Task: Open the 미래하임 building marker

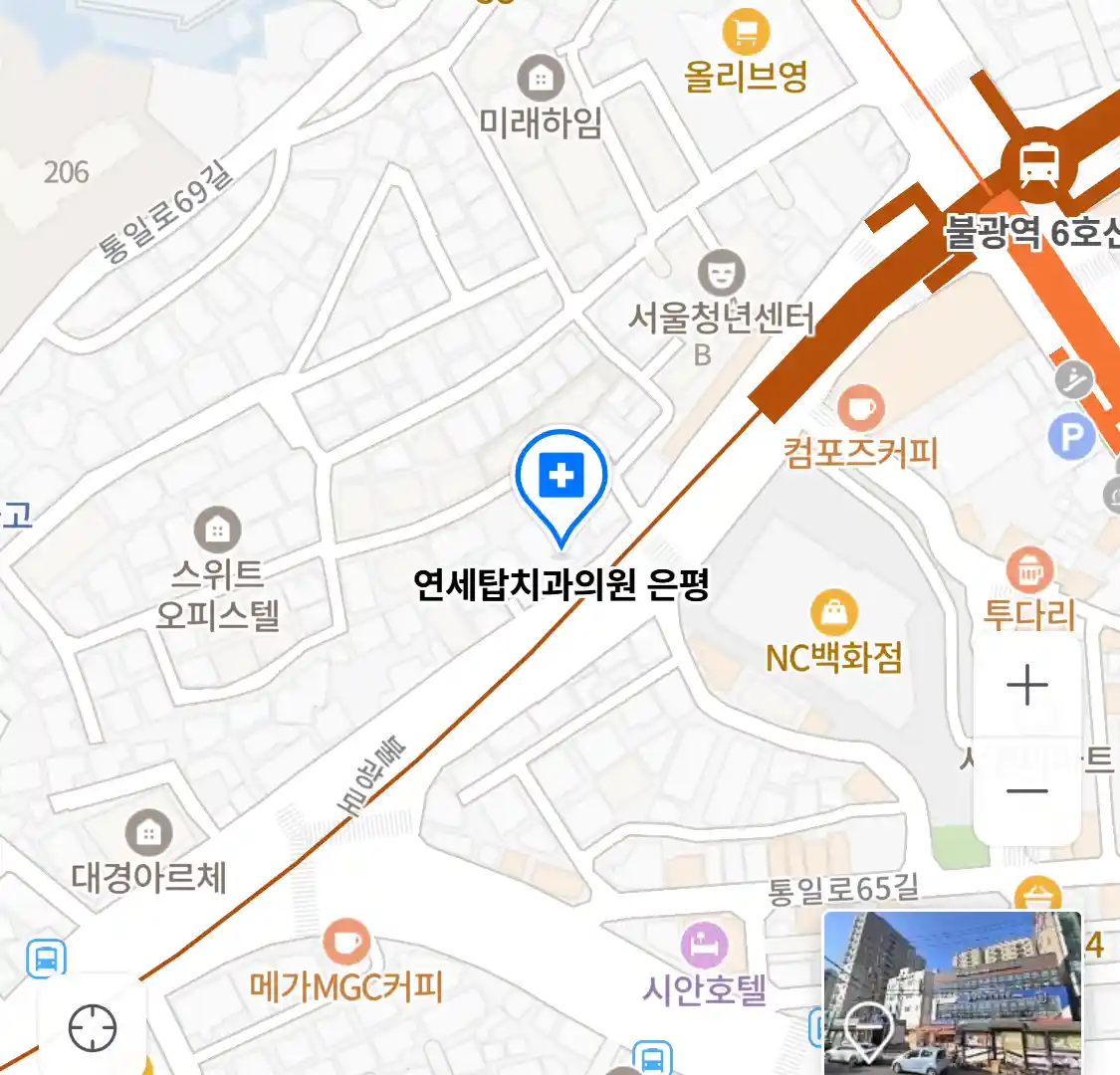Action: pos(541,78)
